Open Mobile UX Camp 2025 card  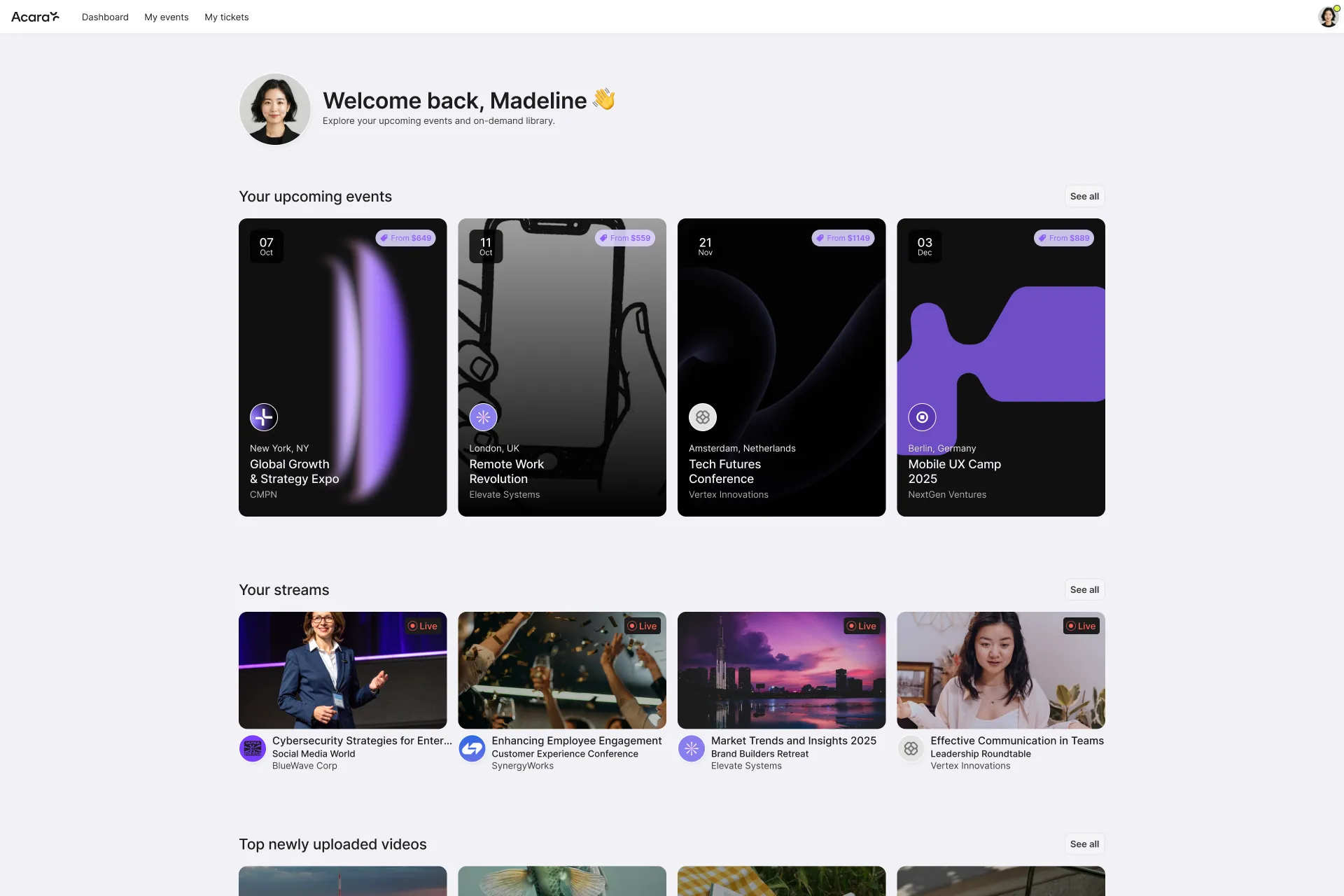[x=1000, y=367]
